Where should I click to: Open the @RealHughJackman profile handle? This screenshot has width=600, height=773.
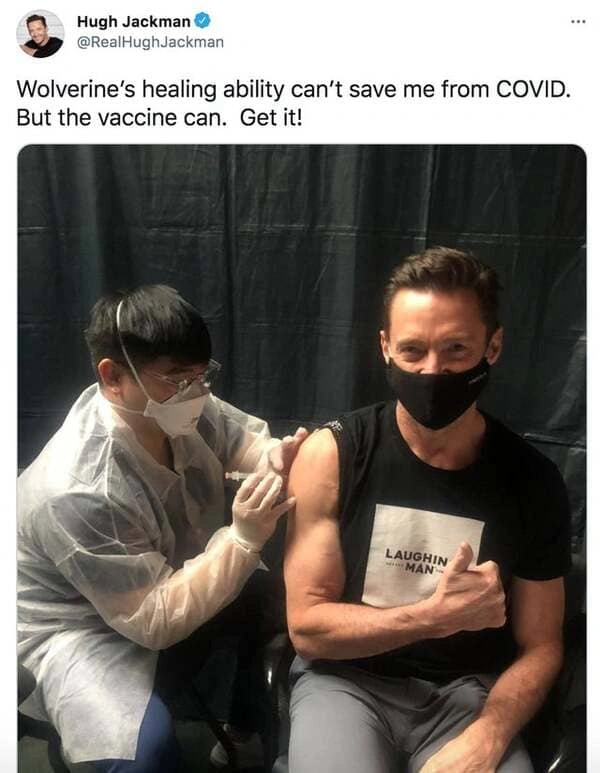tap(150, 42)
